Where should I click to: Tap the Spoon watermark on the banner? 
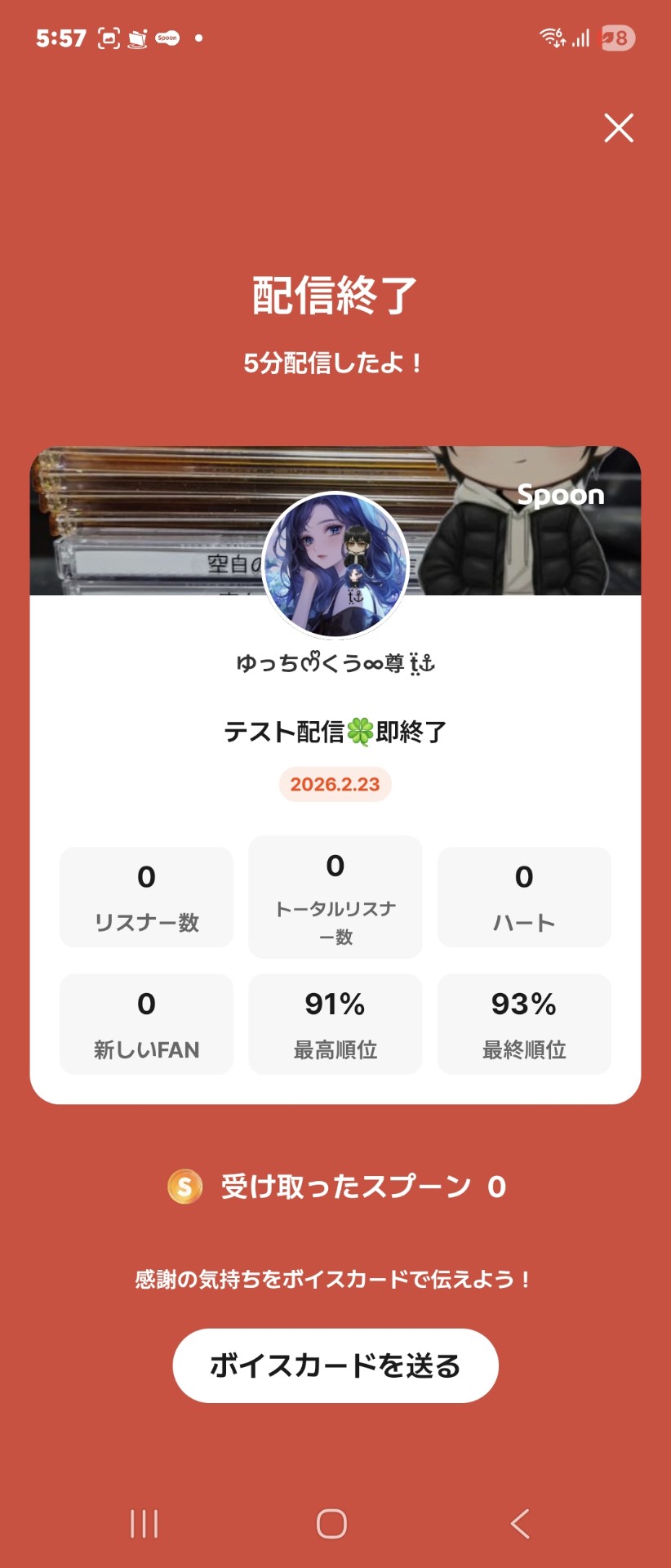pos(561,494)
